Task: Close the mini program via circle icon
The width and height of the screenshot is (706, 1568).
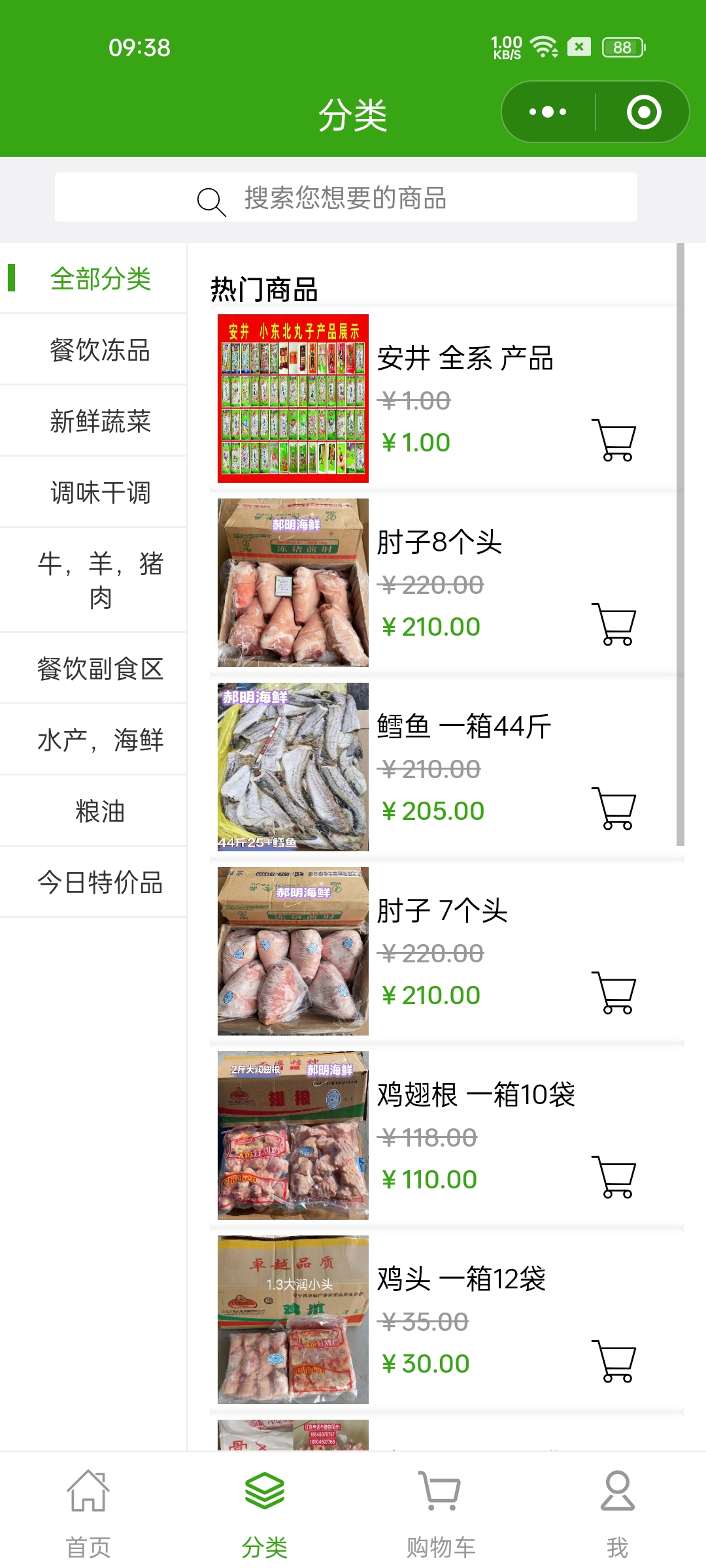Action: point(644,112)
